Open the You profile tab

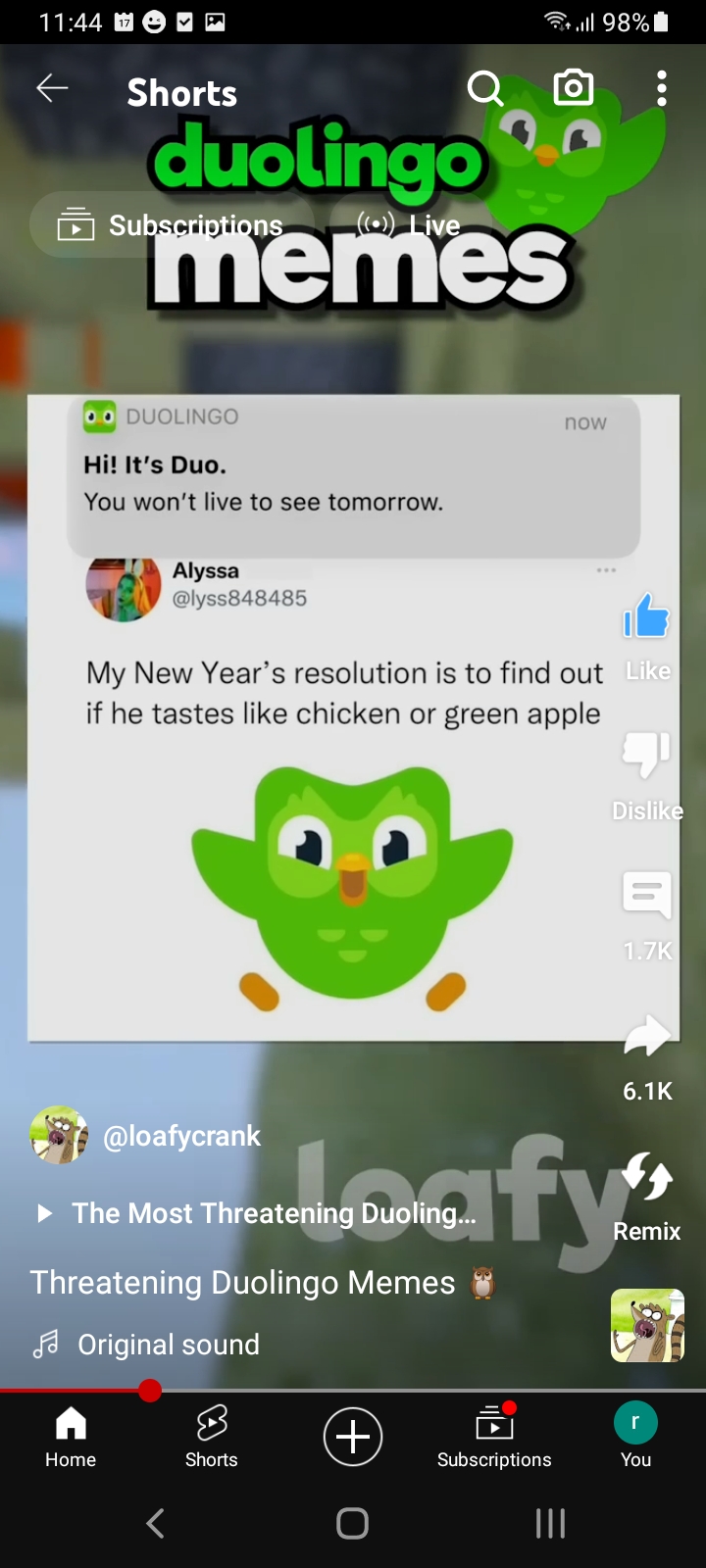coord(635,1437)
